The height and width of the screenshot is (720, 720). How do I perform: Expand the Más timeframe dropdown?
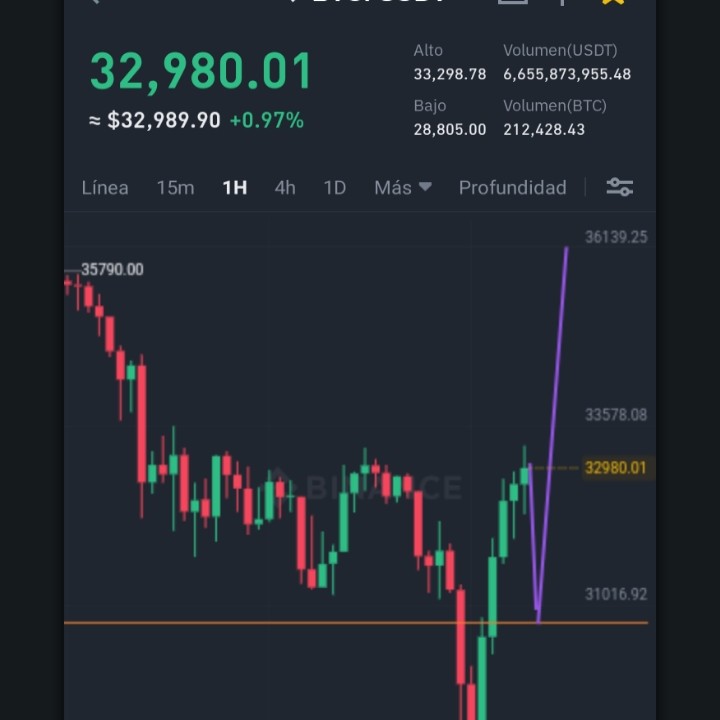click(402, 187)
